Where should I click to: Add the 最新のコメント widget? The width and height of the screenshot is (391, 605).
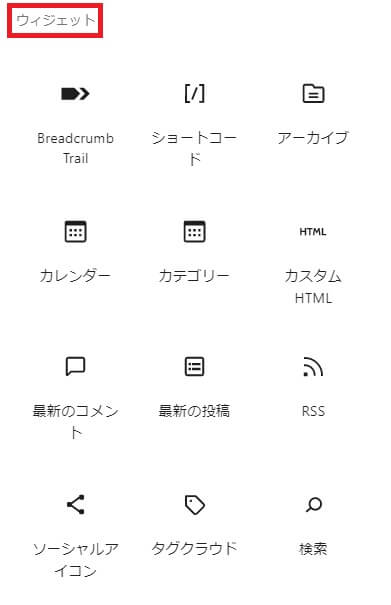tap(75, 397)
